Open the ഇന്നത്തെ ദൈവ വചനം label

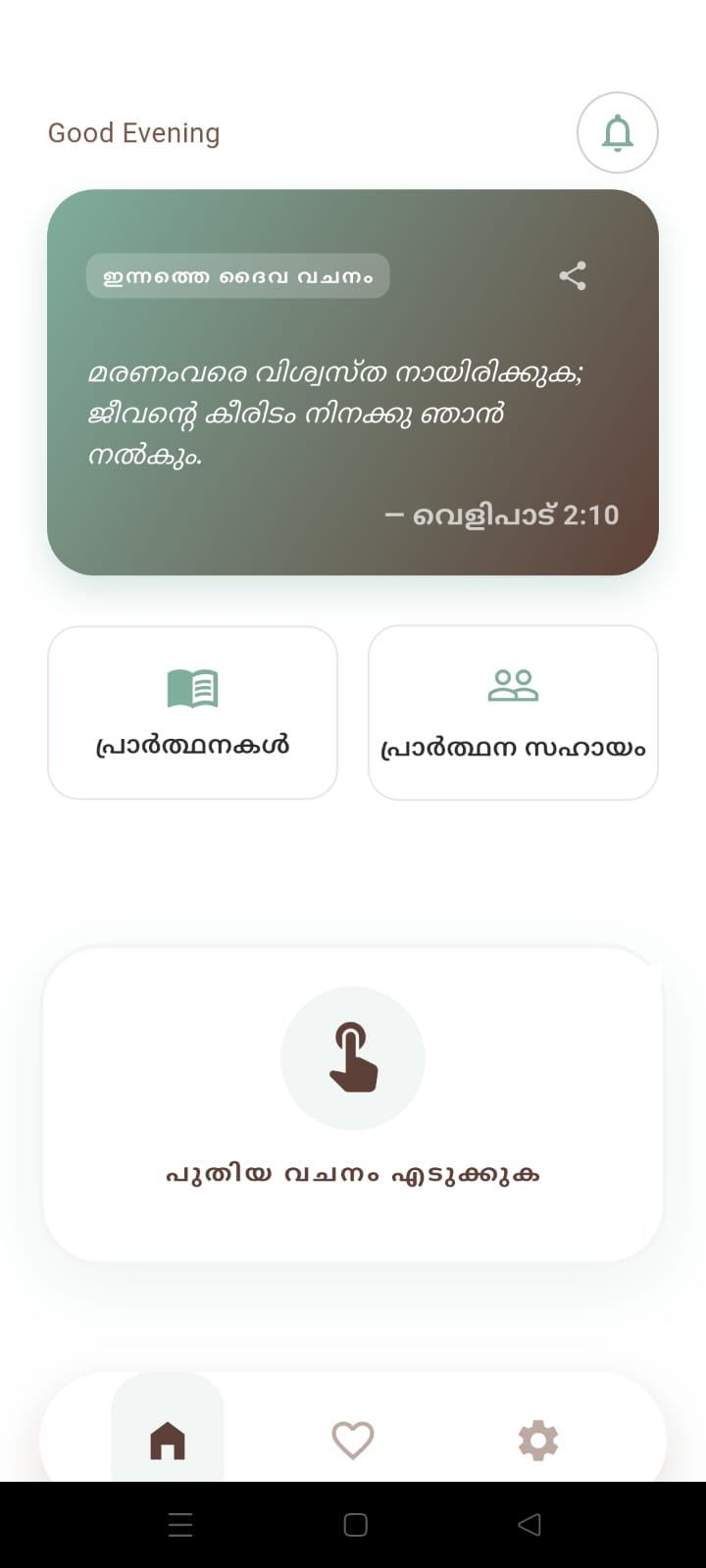[237, 275]
